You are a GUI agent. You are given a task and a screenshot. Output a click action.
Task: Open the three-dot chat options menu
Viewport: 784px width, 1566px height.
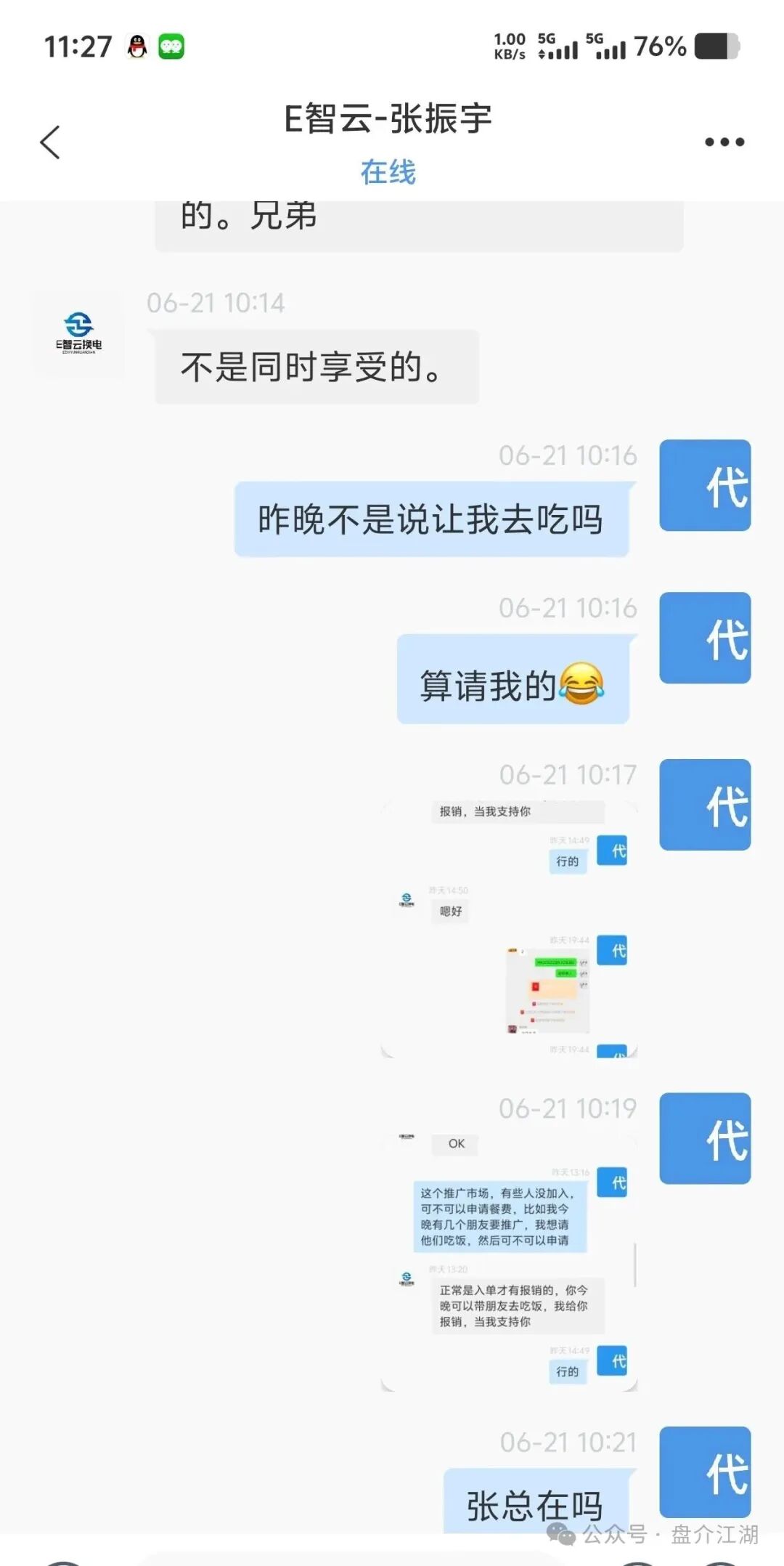tap(724, 142)
